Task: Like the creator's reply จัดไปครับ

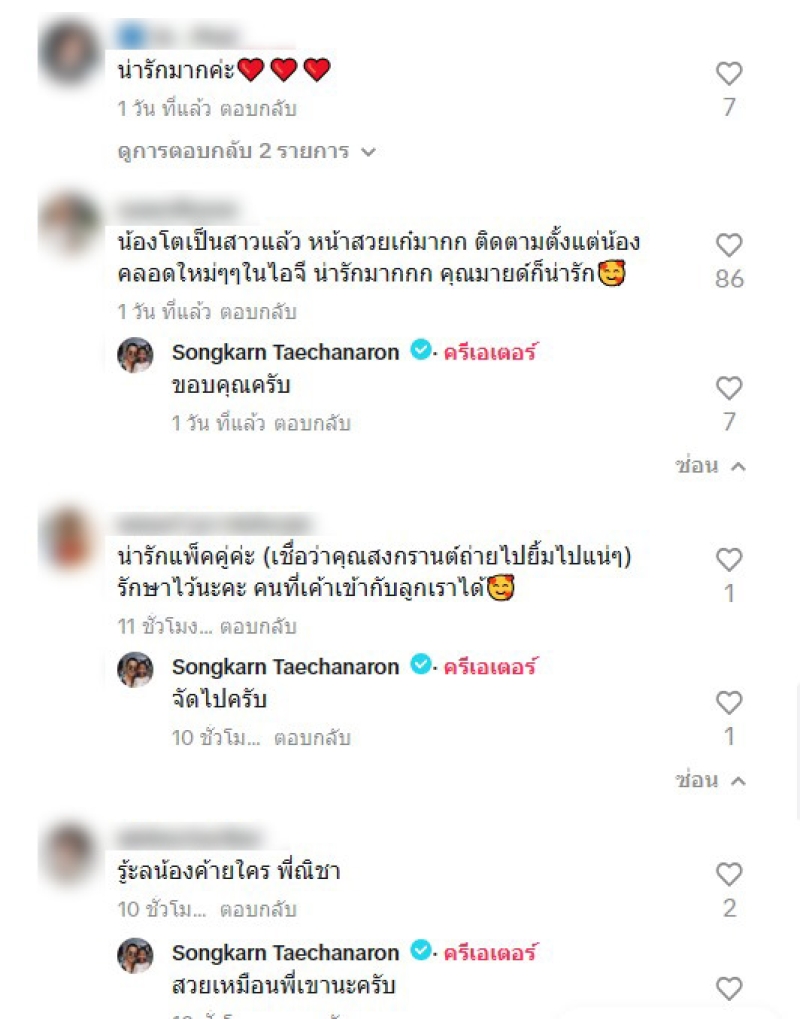Action: 730,702
